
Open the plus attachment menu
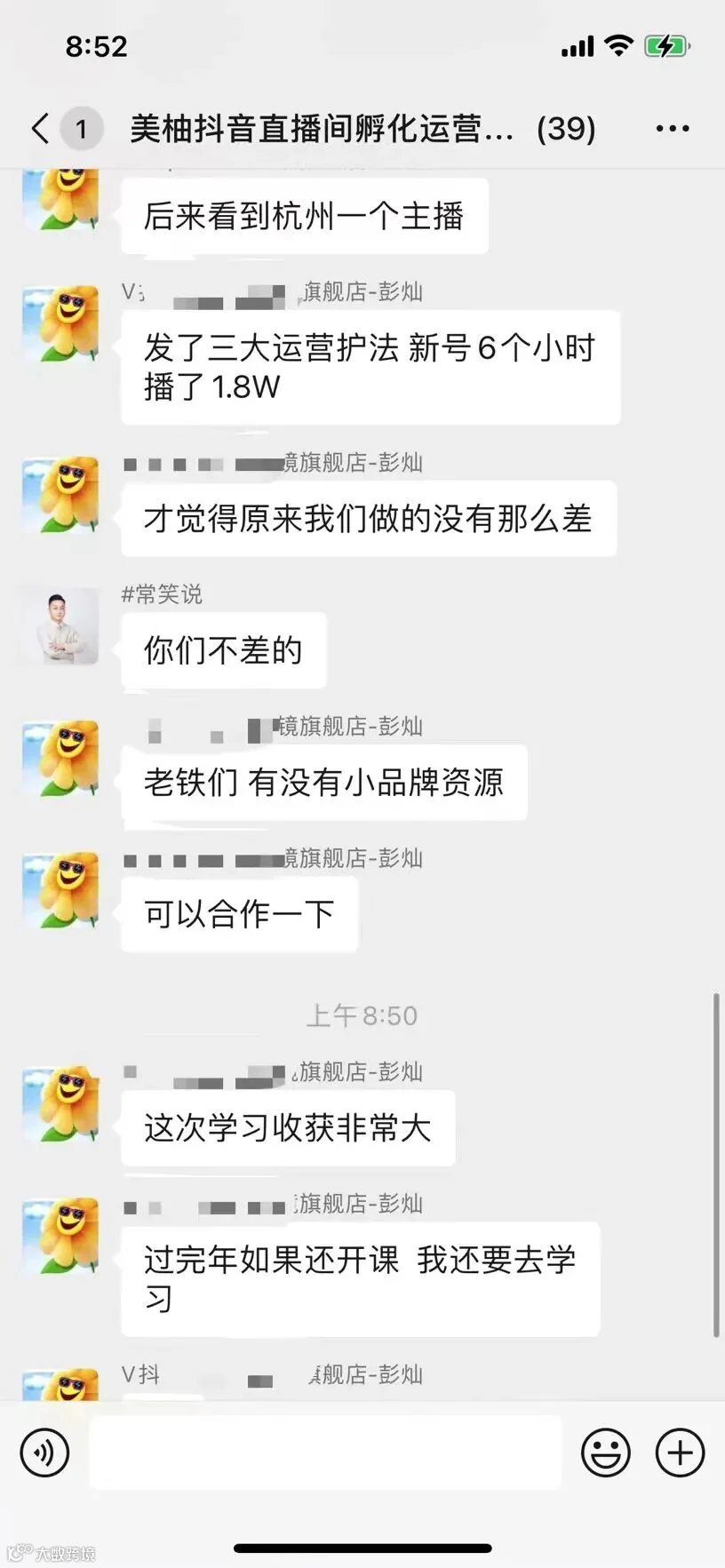[680, 1453]
